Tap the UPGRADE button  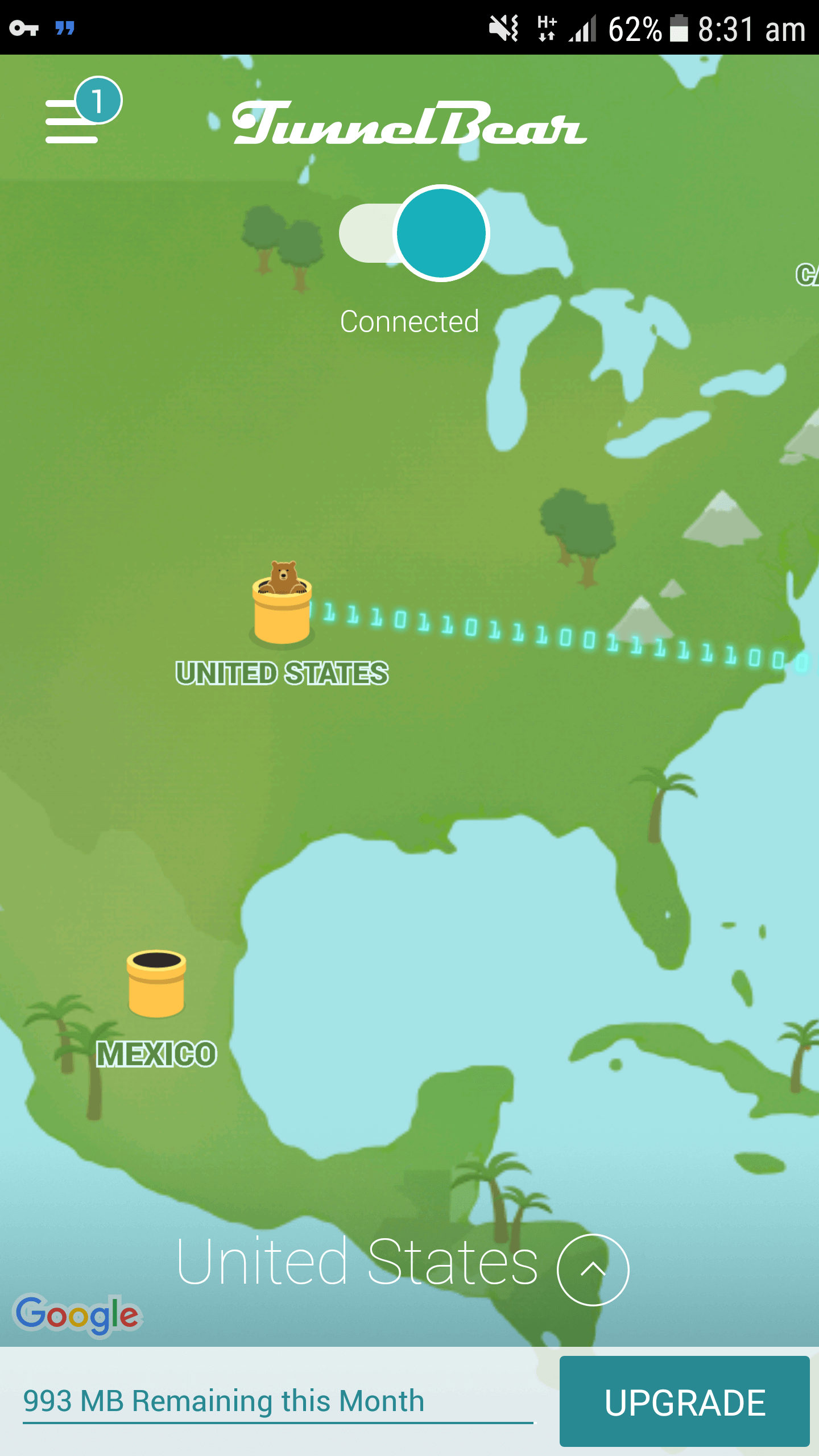[684, 1401]
